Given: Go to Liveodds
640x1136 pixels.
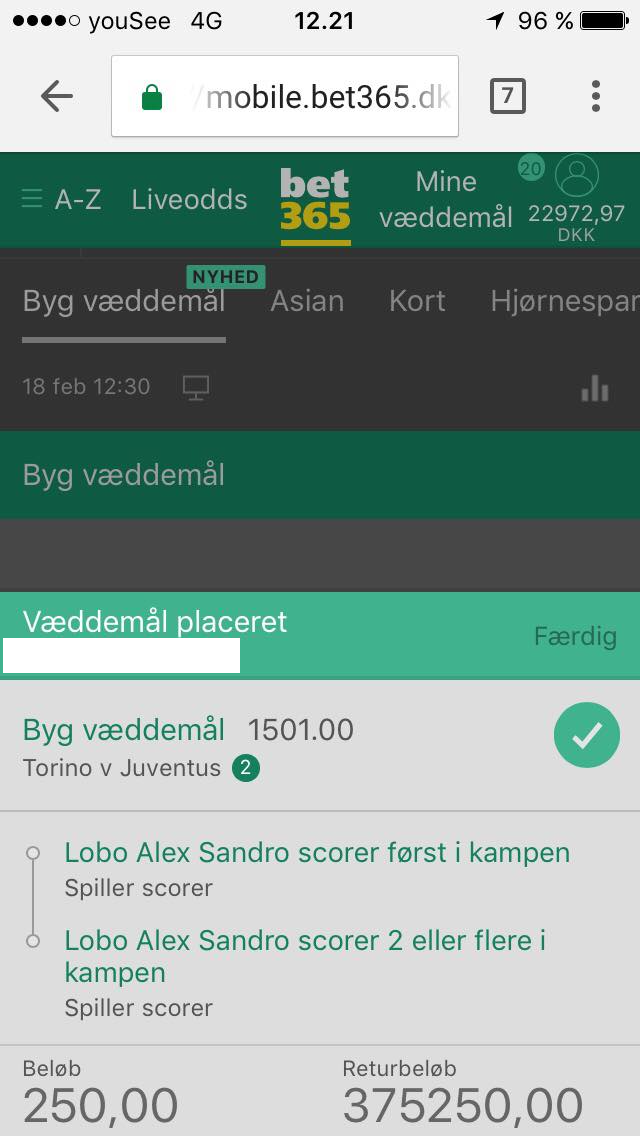Looking at the screenshot, I should click(x=189, y=199).
